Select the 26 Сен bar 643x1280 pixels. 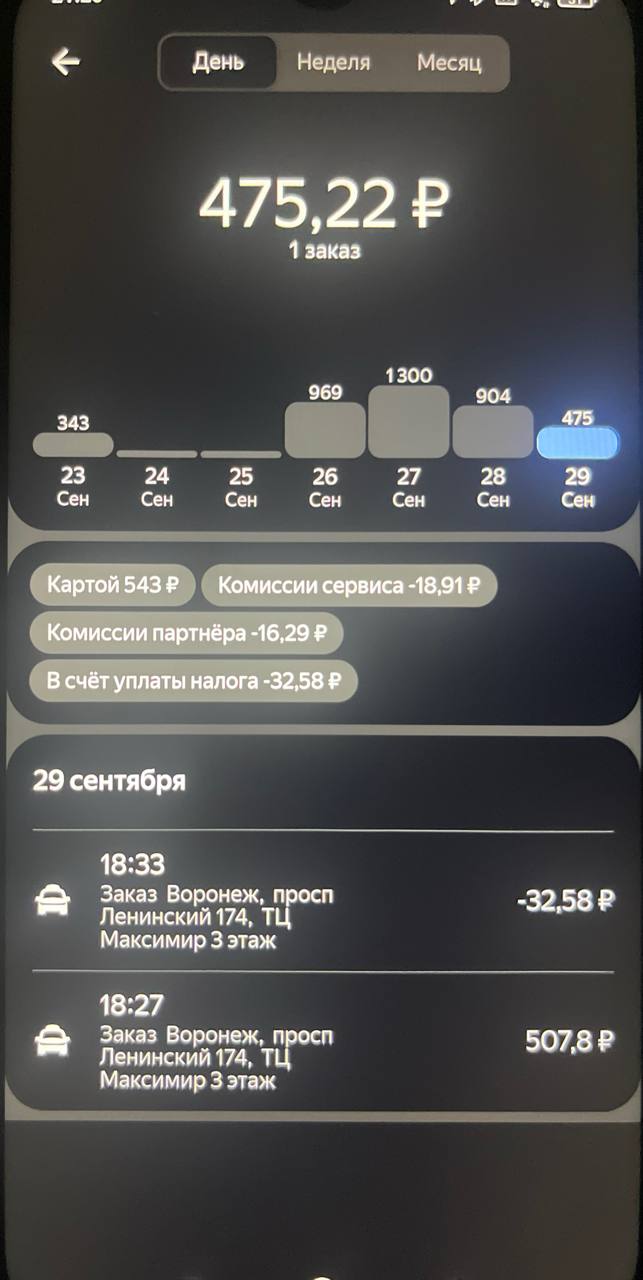click(x=325, y=431)
